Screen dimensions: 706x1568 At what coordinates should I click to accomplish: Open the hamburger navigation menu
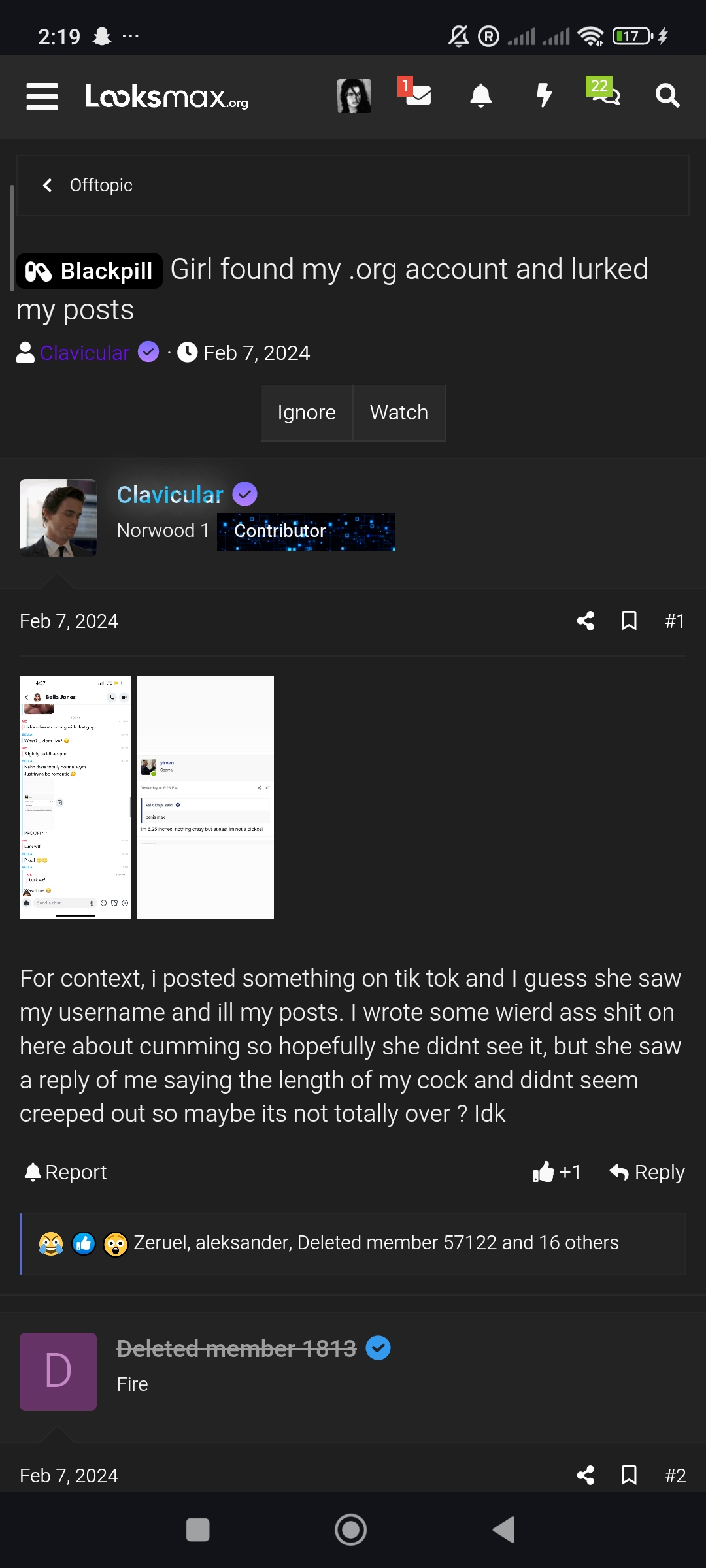(x=41, y=96)
